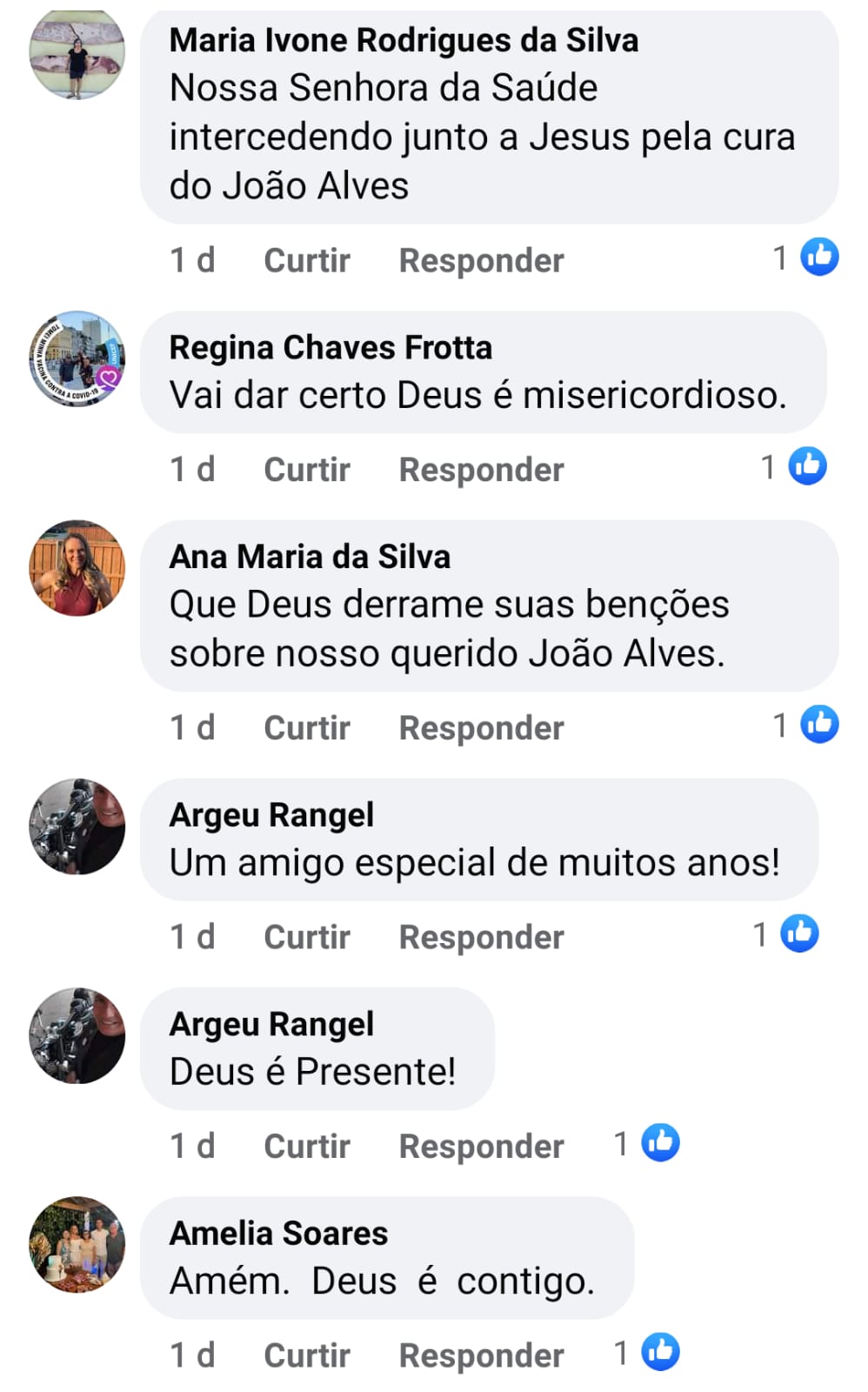
Task: Open Amelia Soares's profile name
Action: pyautogui.click(x=278, y=1234)
